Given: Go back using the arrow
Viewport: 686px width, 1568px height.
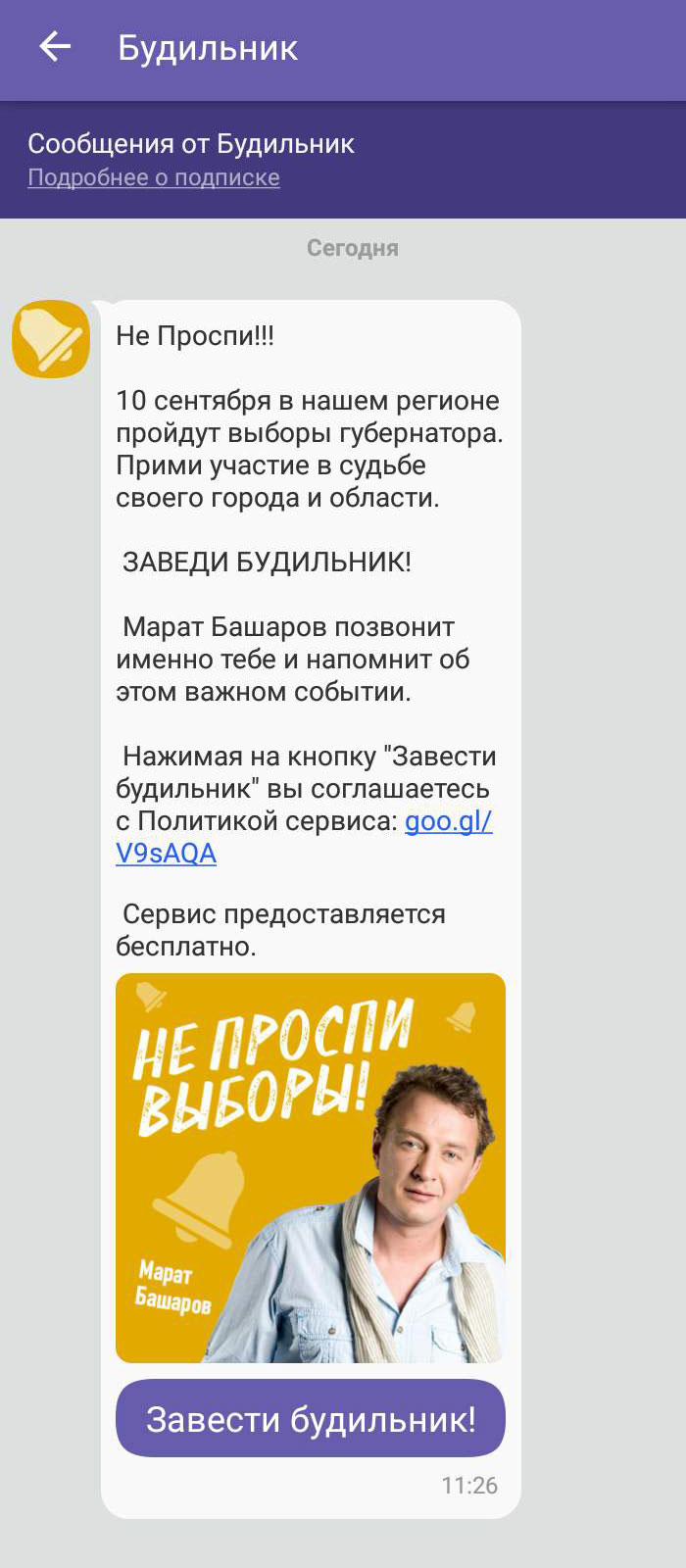Looking at the screenshot, I should click(55, 46).
